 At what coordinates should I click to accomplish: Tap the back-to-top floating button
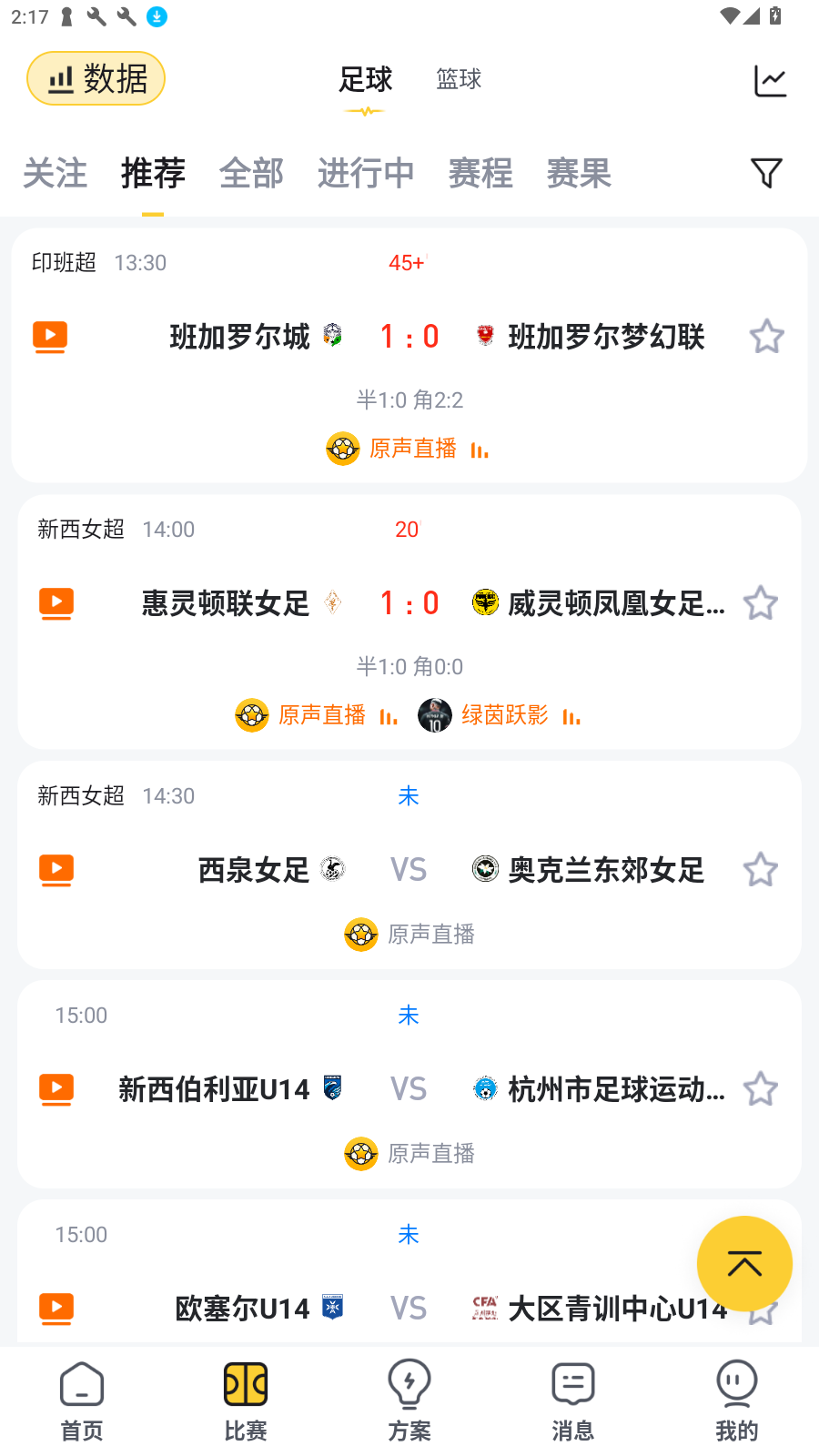pos(744,1263)
